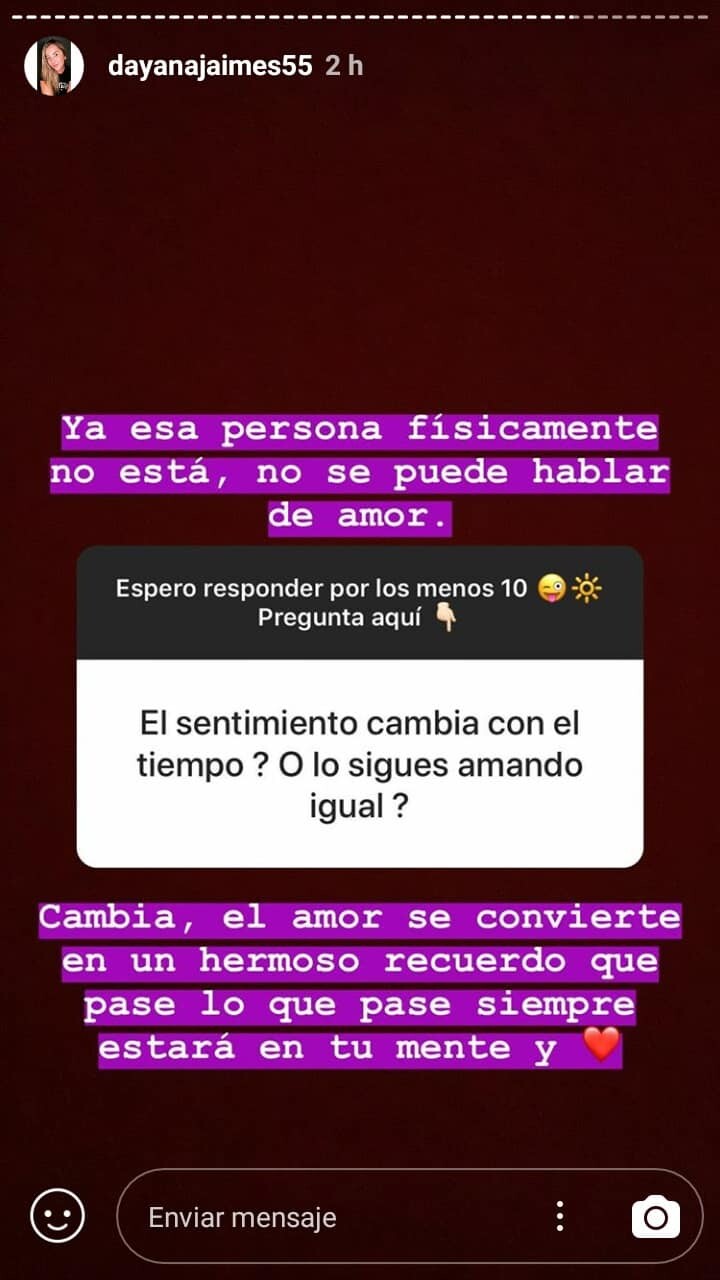Open the three-dot options menu

point(560,1217)
